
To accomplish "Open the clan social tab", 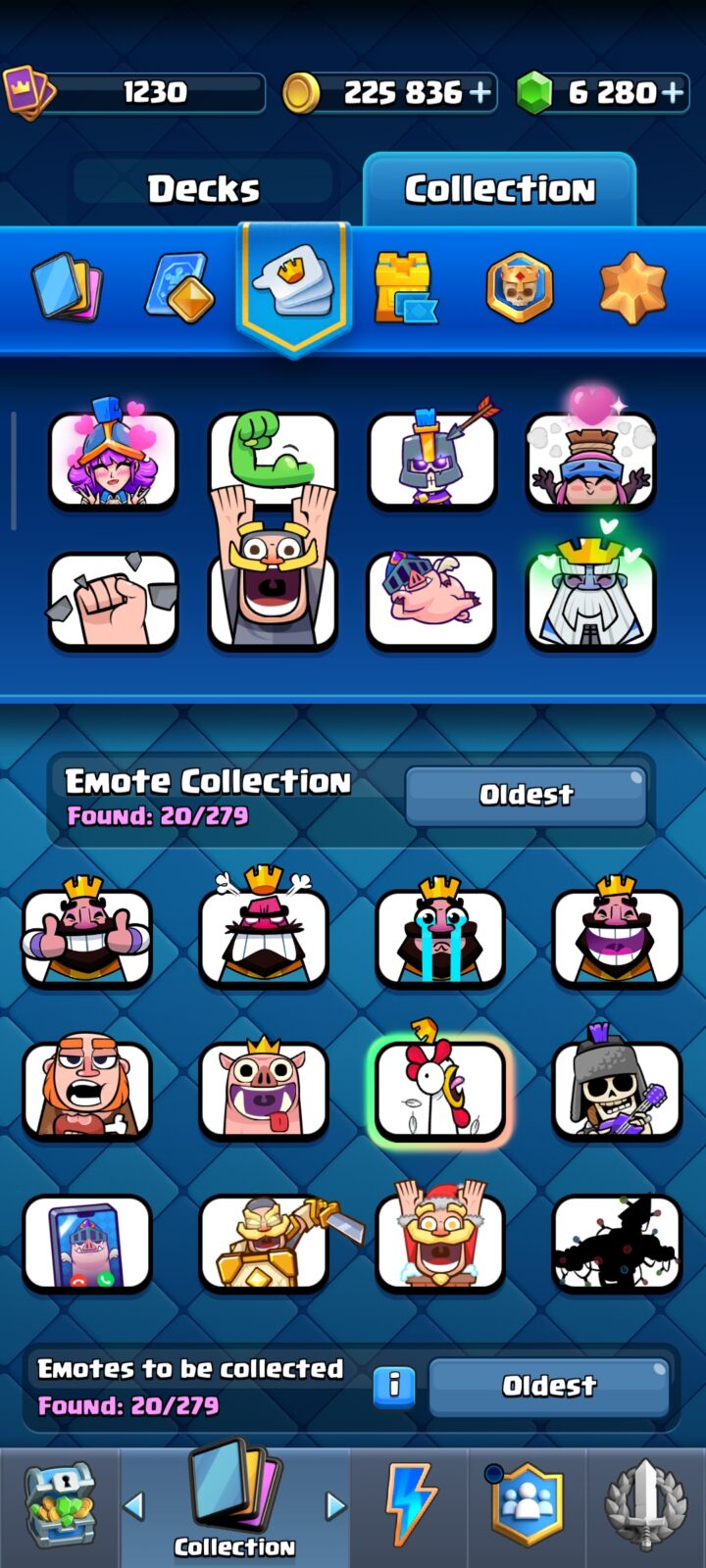I will (x=528, y=1506).
